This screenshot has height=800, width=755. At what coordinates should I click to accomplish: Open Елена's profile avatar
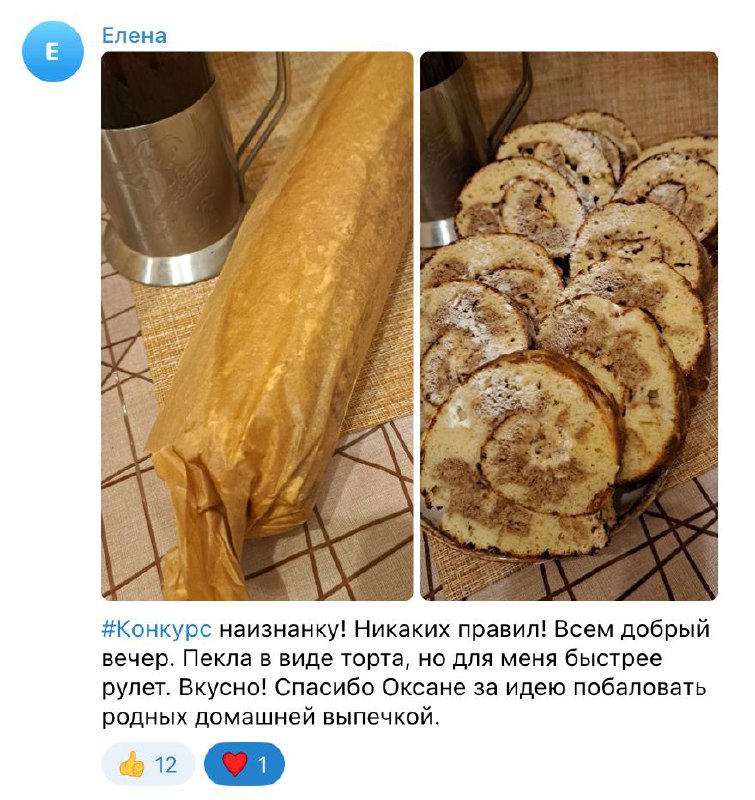coord(52,51)
